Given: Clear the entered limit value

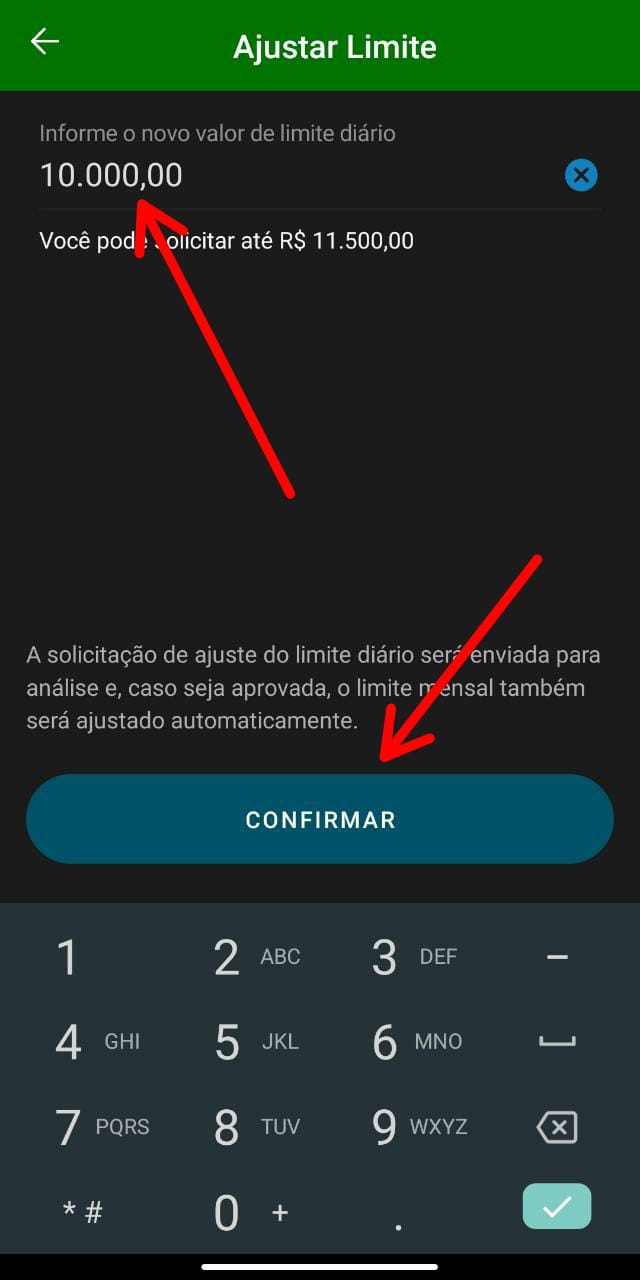Looking at the screenshot, I should pos(581,176).
